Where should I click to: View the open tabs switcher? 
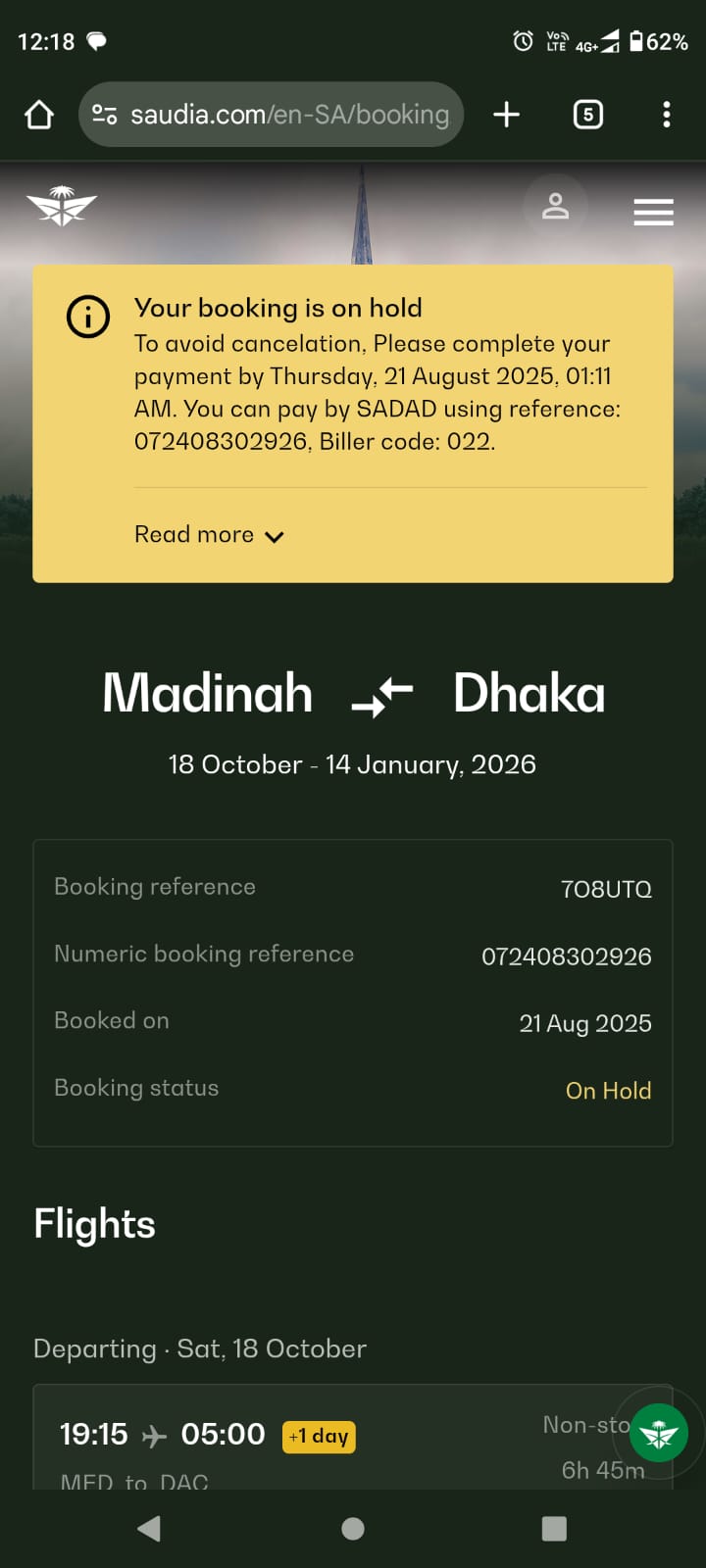click(587, 115)
